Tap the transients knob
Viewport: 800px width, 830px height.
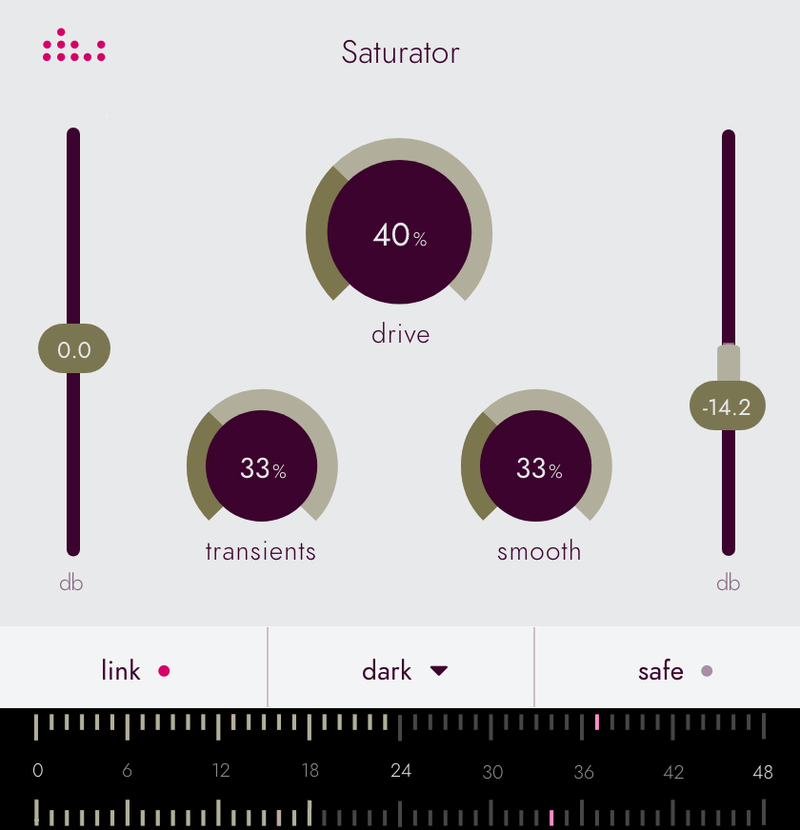[262, 466]
